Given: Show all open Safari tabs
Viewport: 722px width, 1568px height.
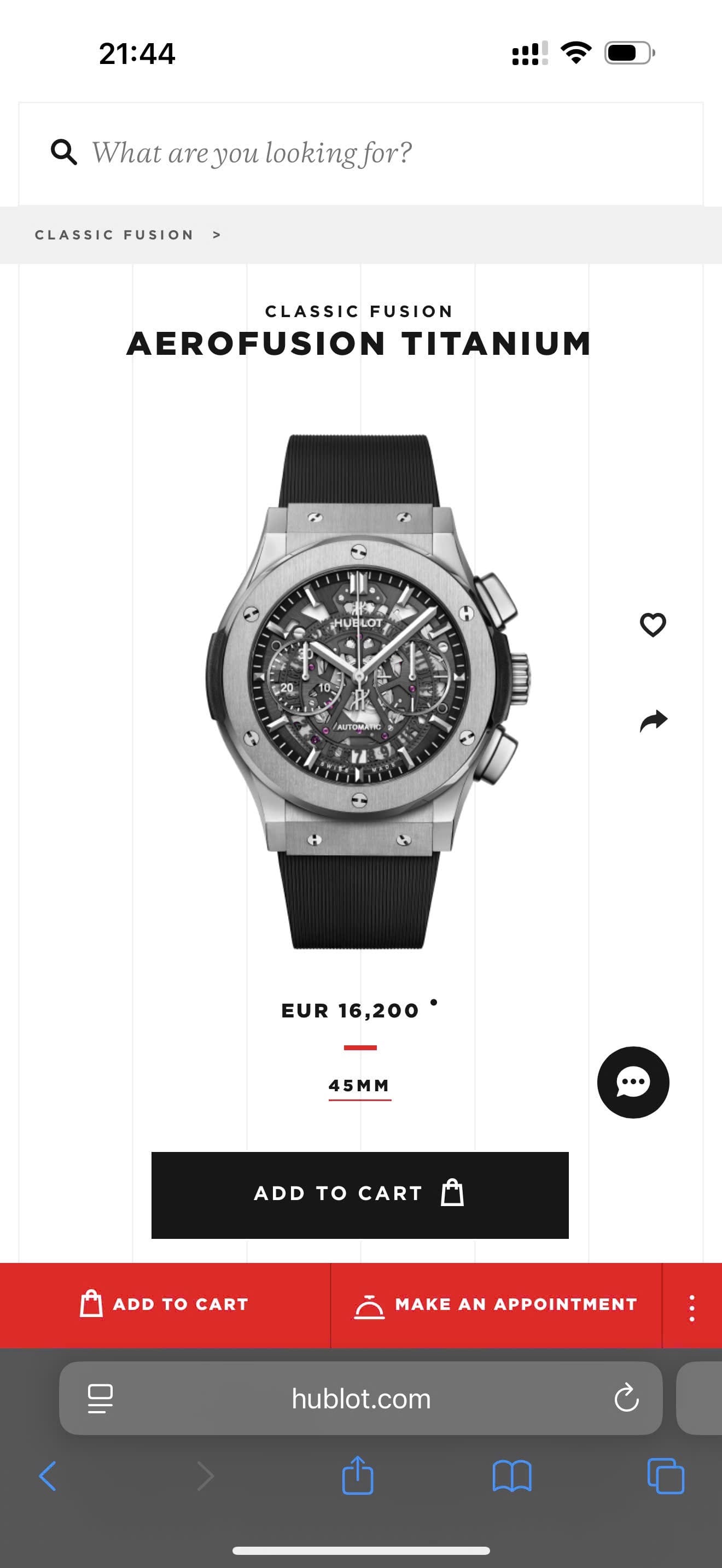Looking at the screenshot, I should tap(665, 1476).
